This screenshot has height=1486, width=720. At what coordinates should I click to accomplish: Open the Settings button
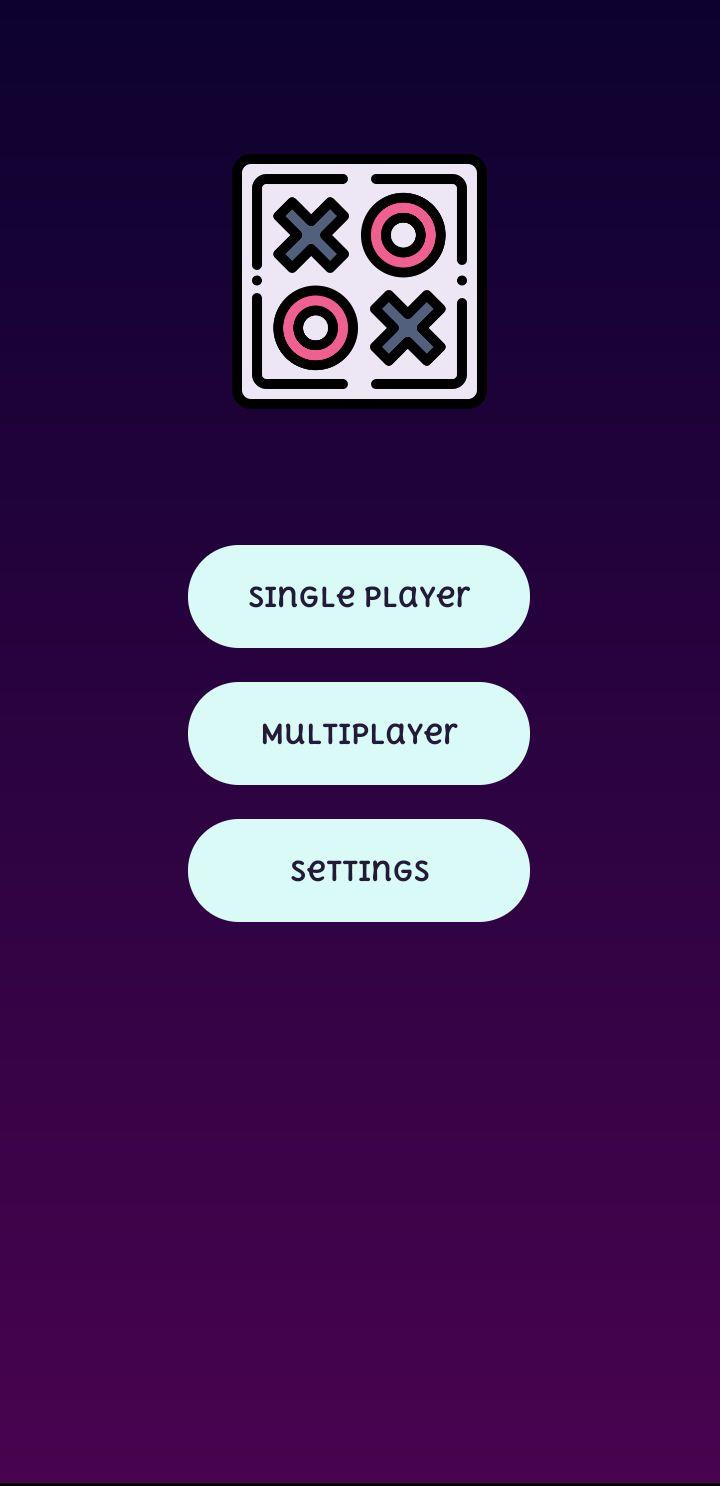pos(359,871)
